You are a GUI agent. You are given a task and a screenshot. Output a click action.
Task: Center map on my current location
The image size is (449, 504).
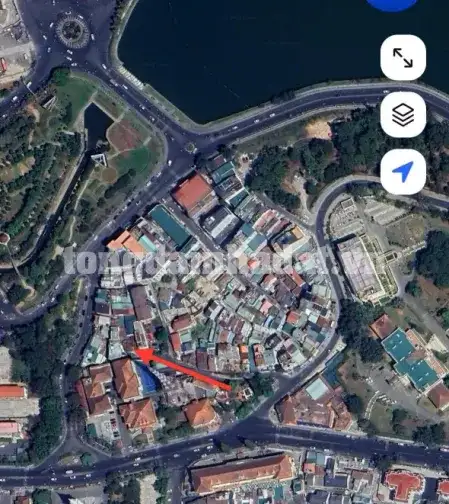[x=403, y=172]
